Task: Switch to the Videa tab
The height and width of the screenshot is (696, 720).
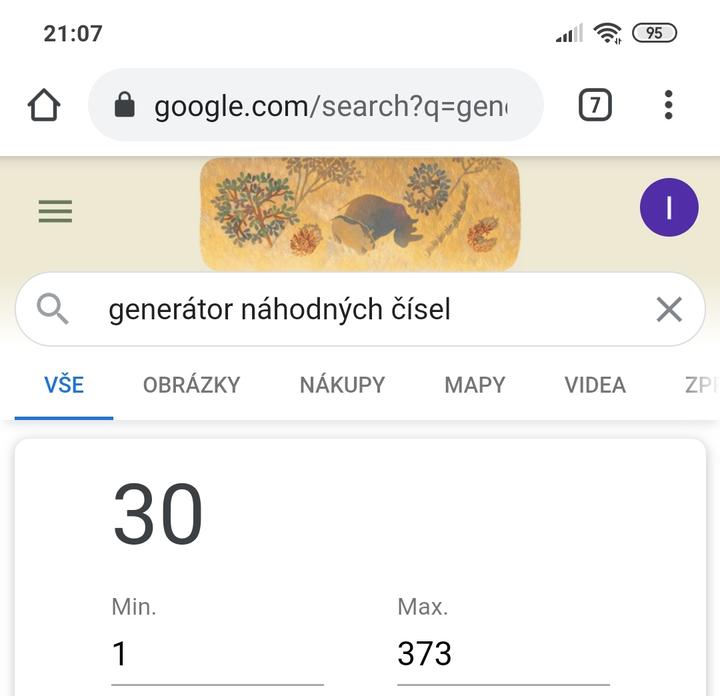Action: pos(594,385)
